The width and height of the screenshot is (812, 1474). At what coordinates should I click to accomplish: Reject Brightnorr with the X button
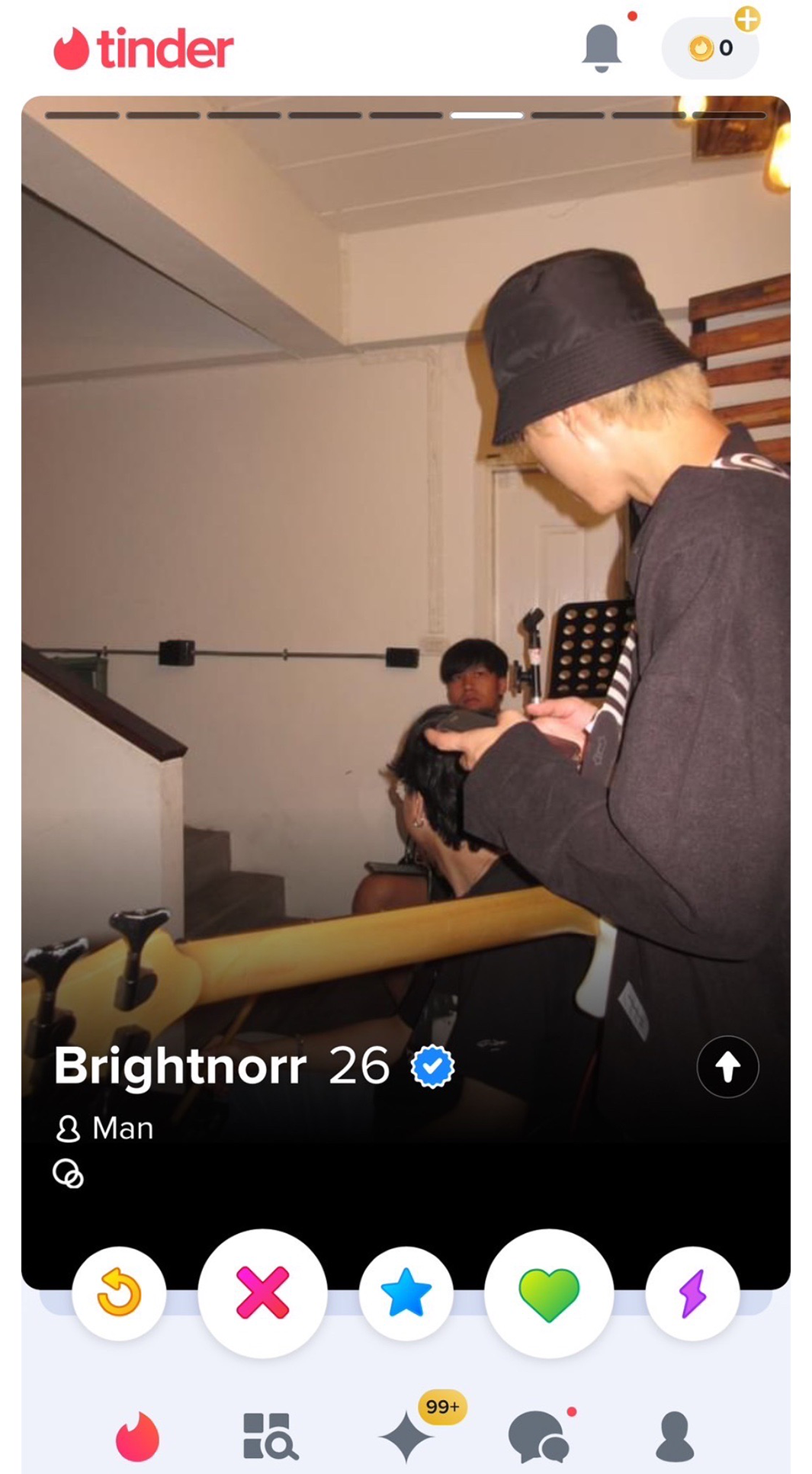[262, 1293]
